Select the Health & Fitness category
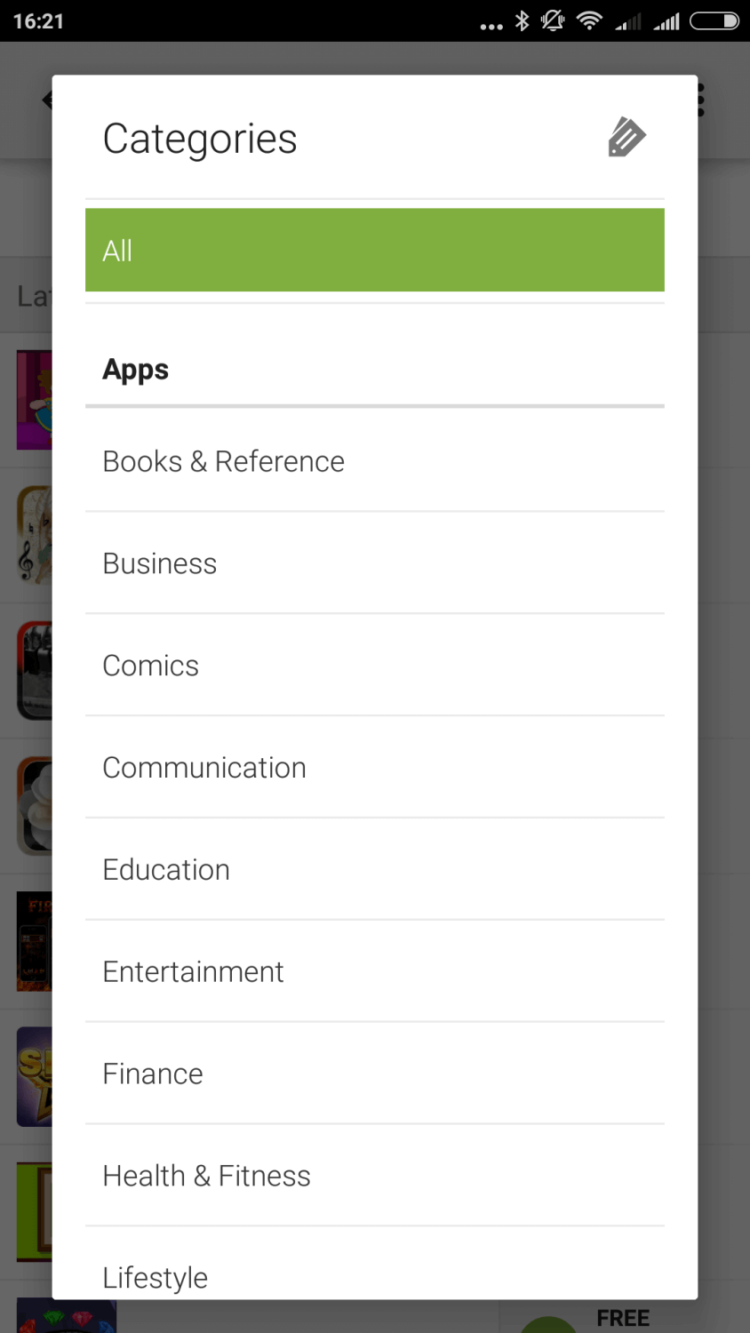The image size is (750, 1333). (x=375, y=1175)
